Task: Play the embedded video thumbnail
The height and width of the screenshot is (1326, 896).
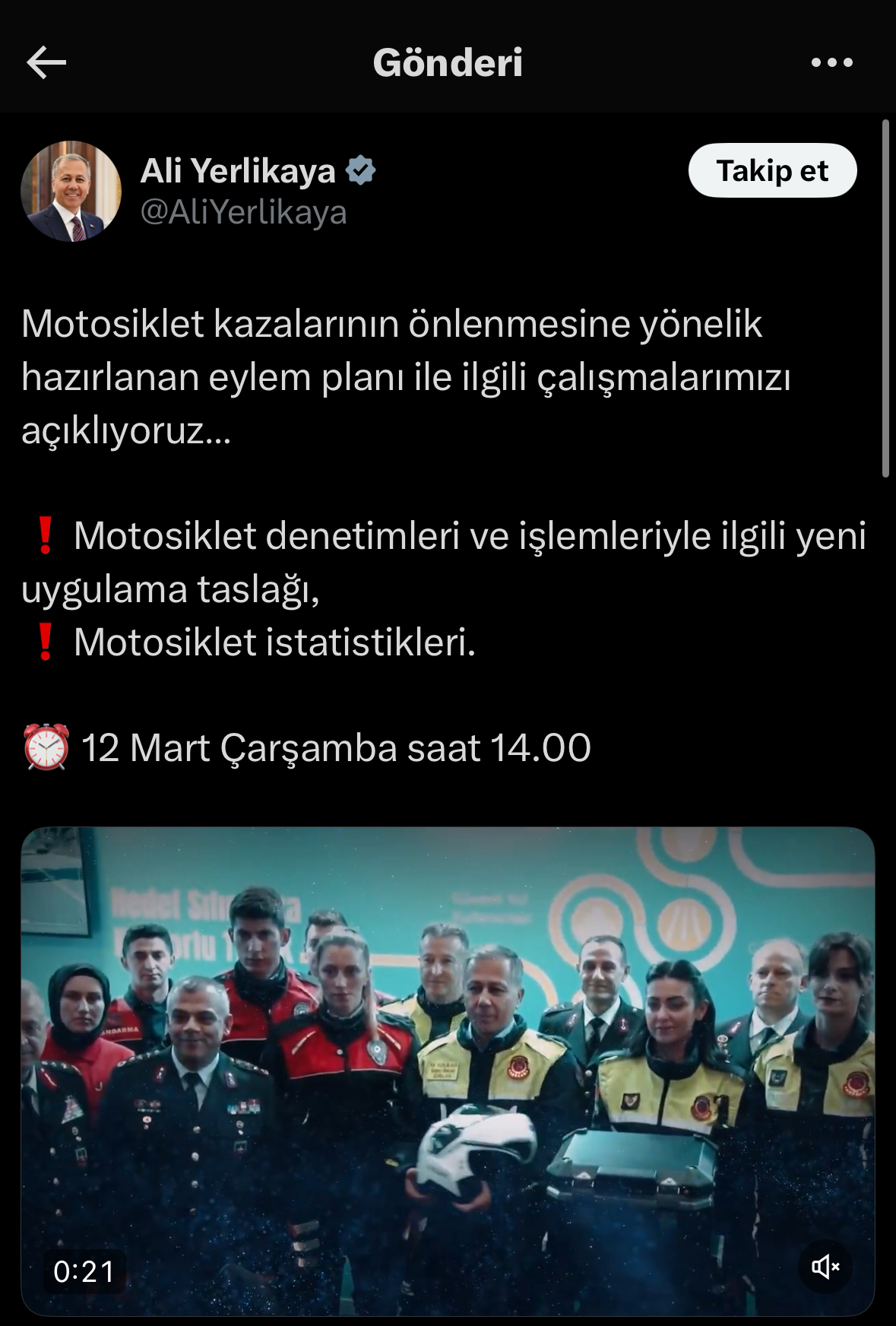Action: click(x=450, y=1064)
